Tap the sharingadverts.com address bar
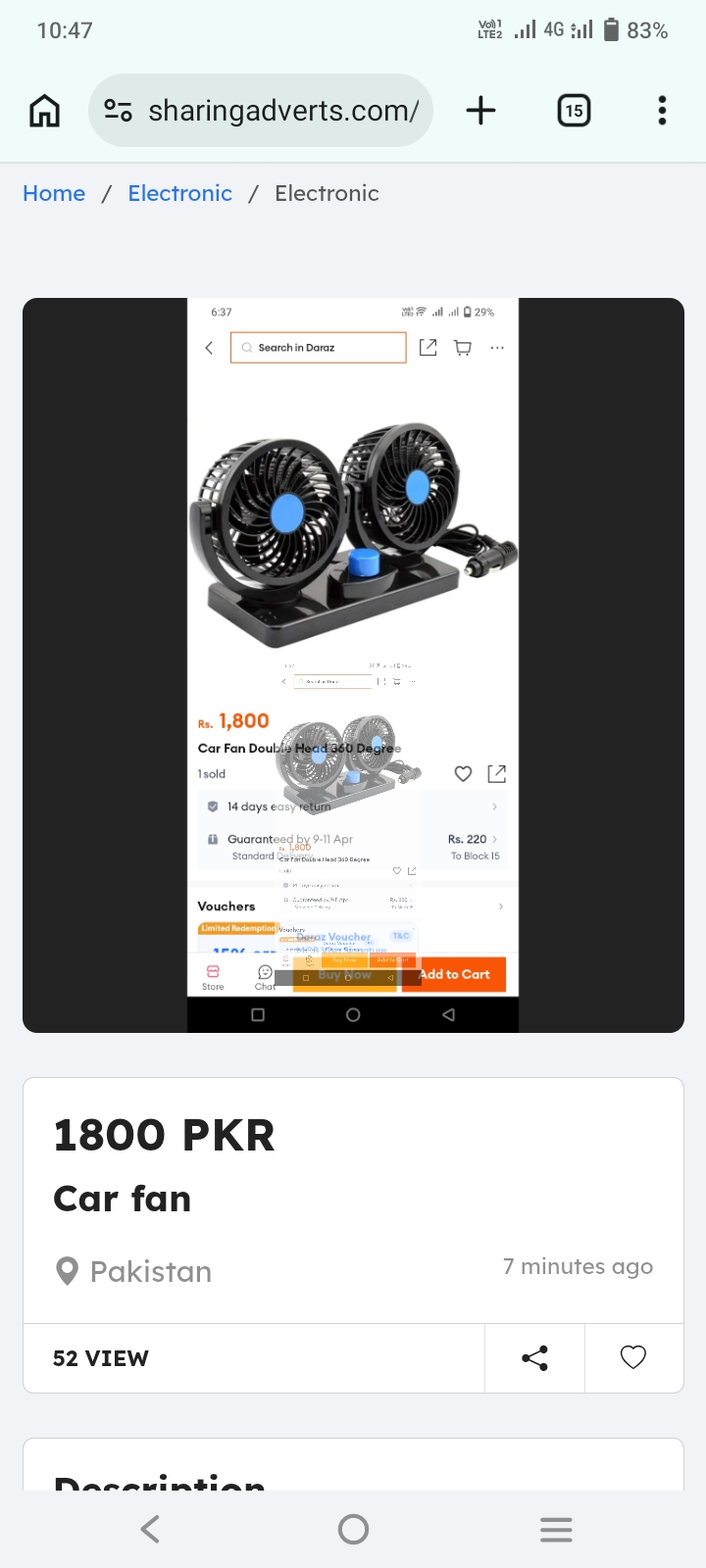 pos(261,111)
